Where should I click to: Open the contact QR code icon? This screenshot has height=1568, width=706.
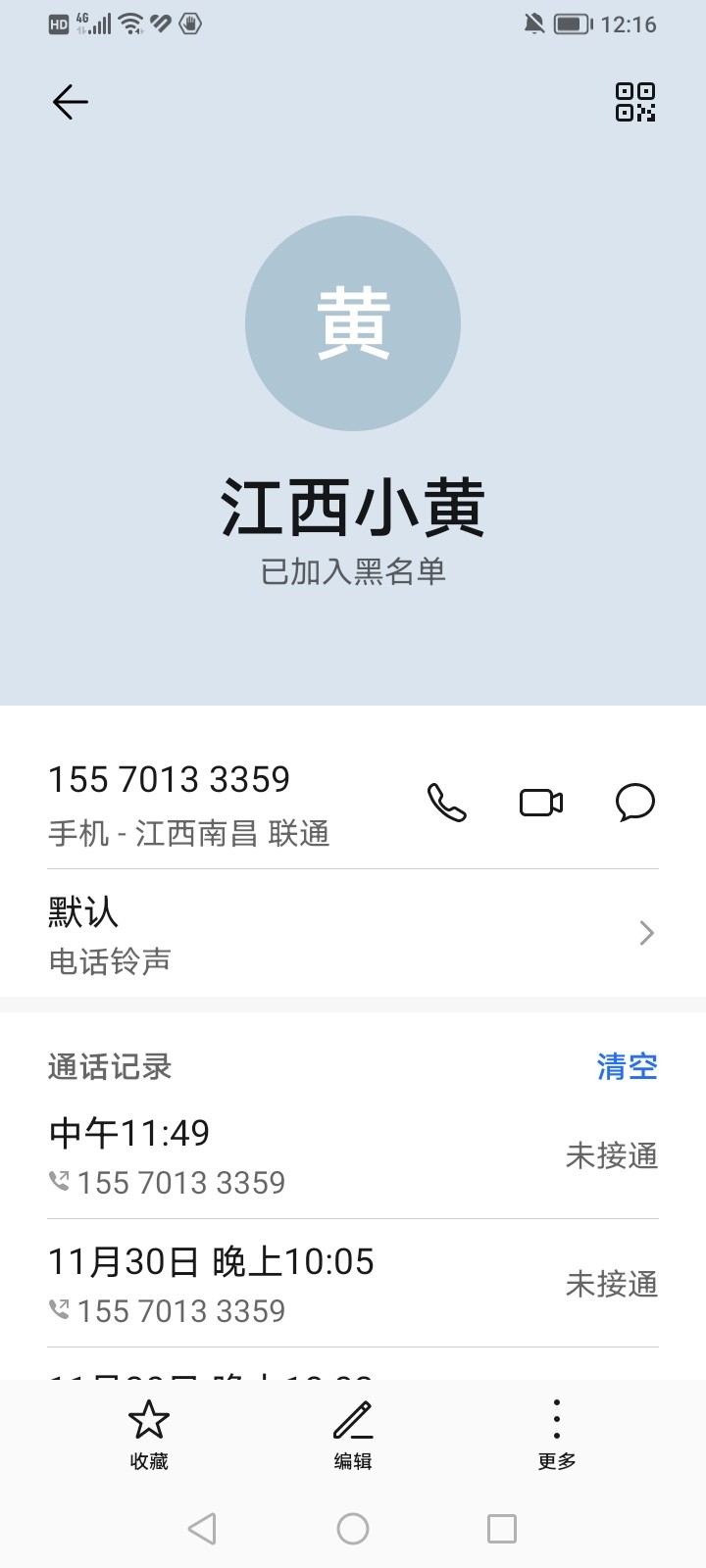point(635,102)
